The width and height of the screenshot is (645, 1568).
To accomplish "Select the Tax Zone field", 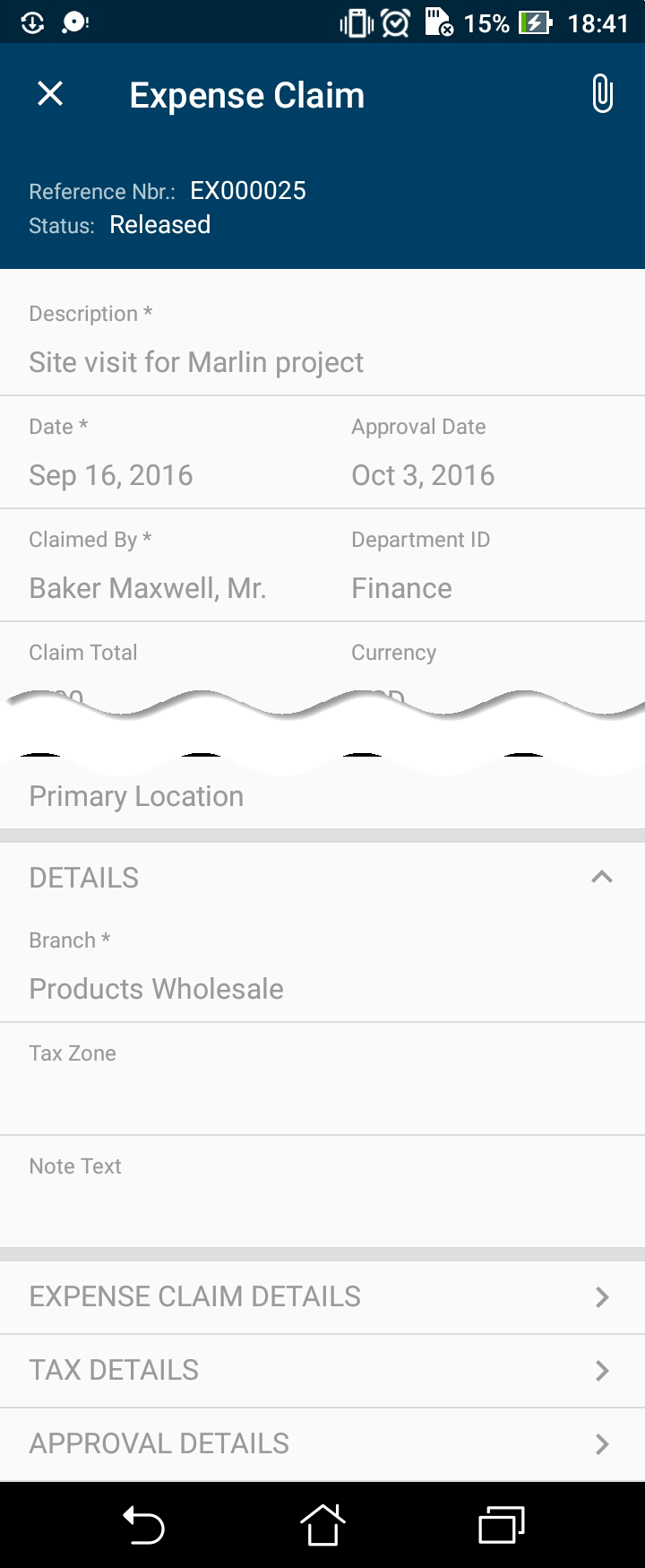I will [322, 1089].
